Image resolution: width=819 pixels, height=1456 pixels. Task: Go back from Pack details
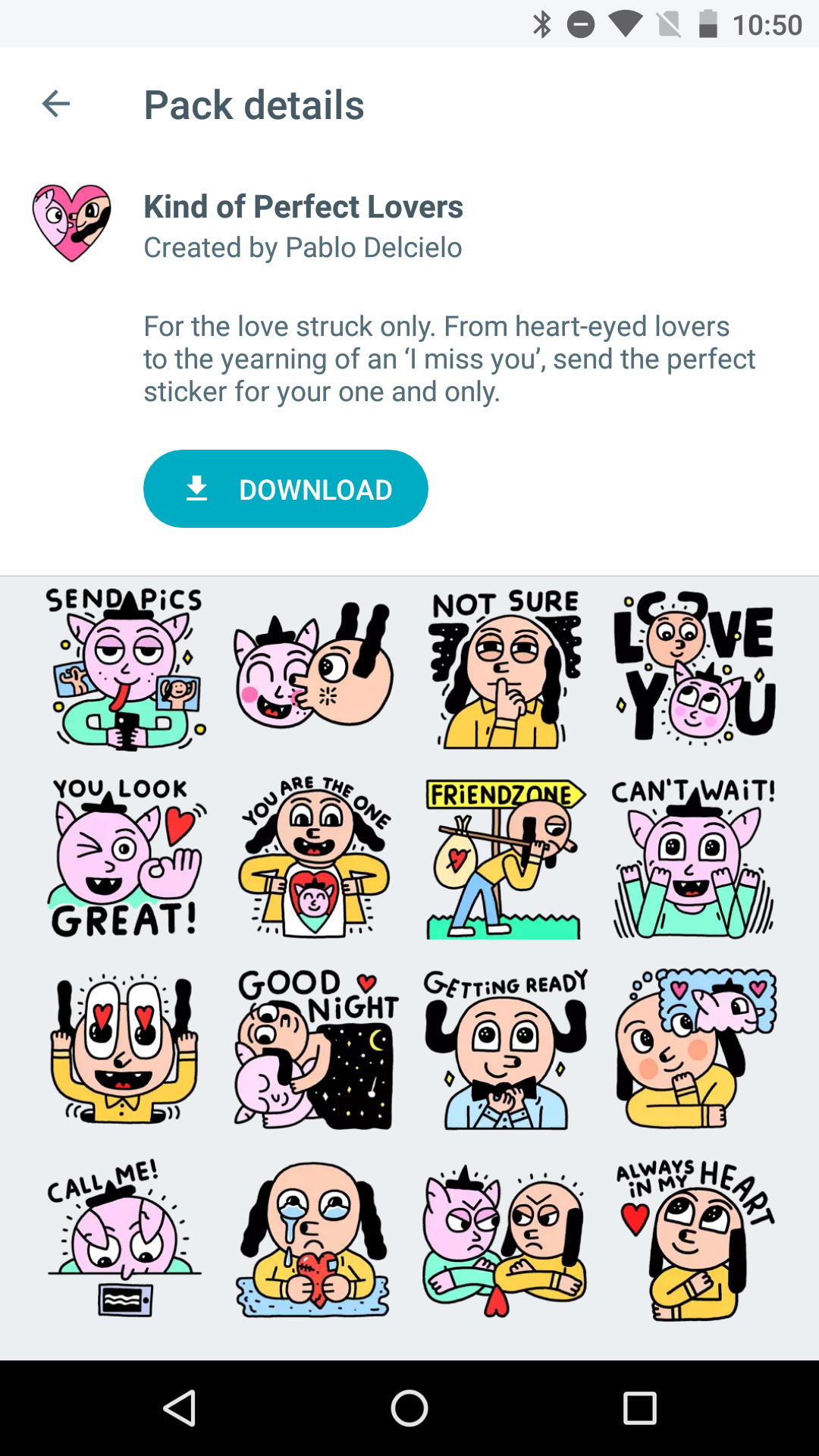pos(56,104)
